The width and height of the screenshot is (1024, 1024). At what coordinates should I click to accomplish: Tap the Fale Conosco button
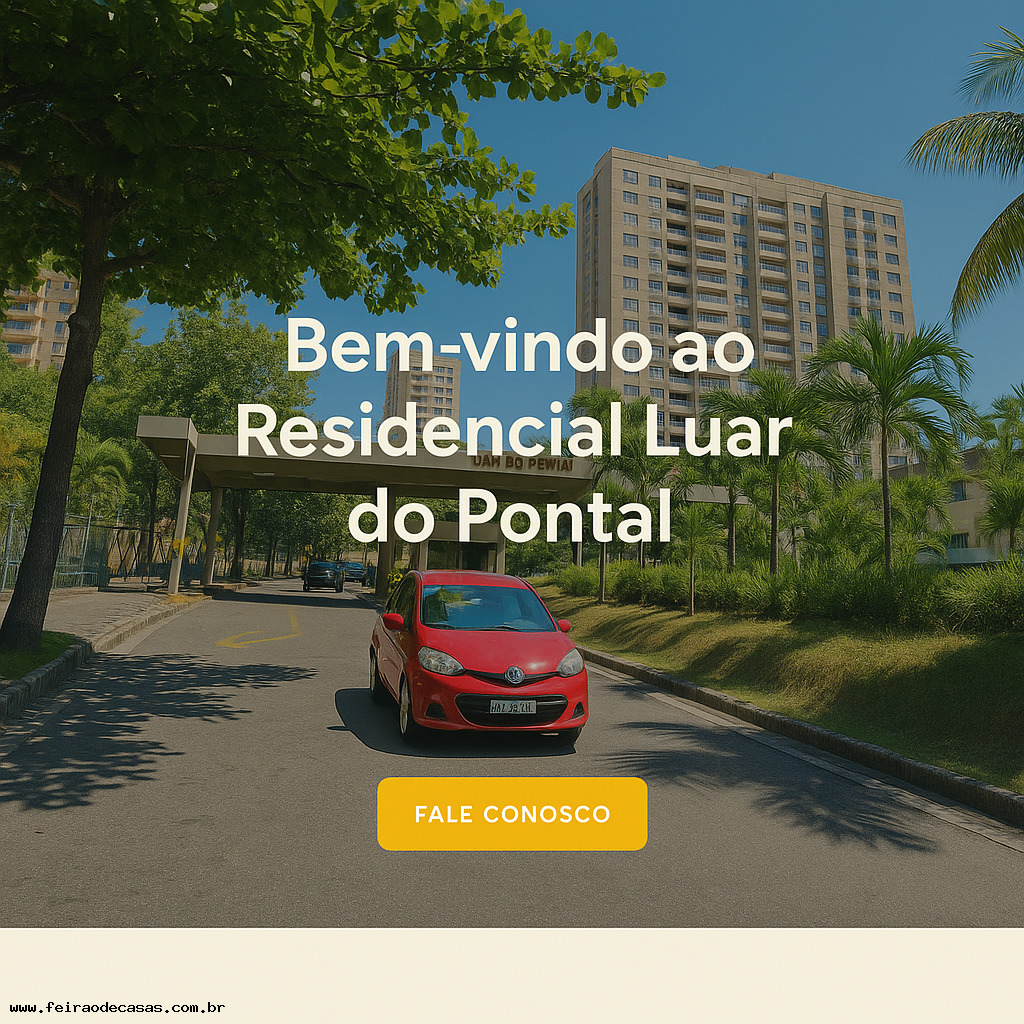point(512,814)
